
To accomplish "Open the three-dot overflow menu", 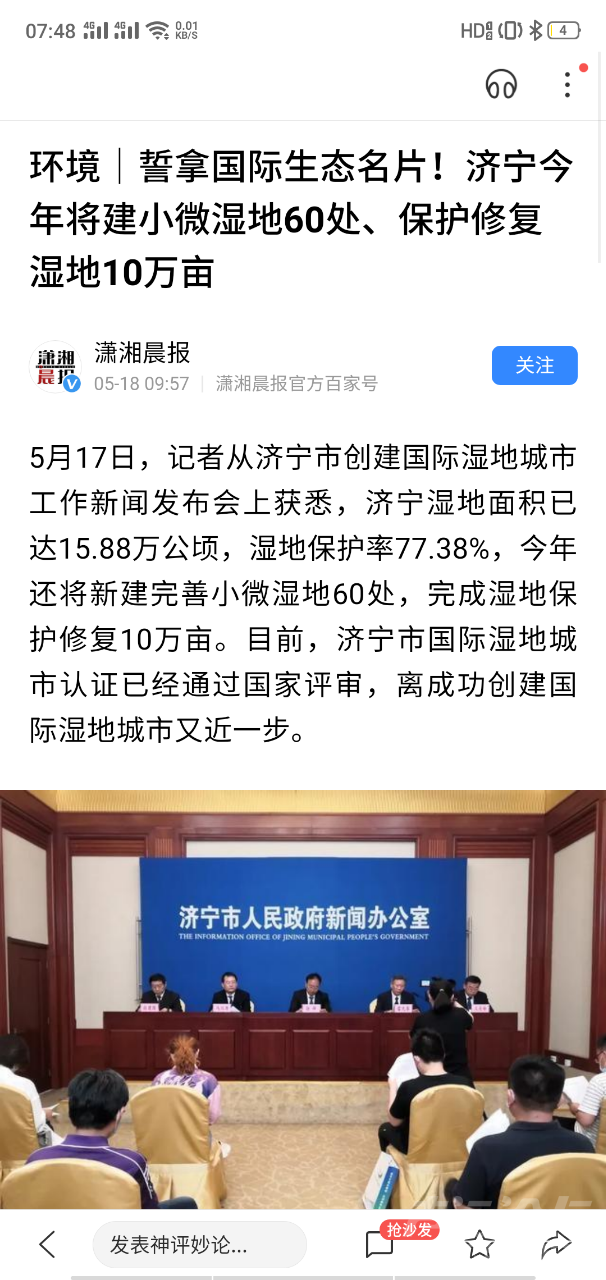I will point(567,85).
